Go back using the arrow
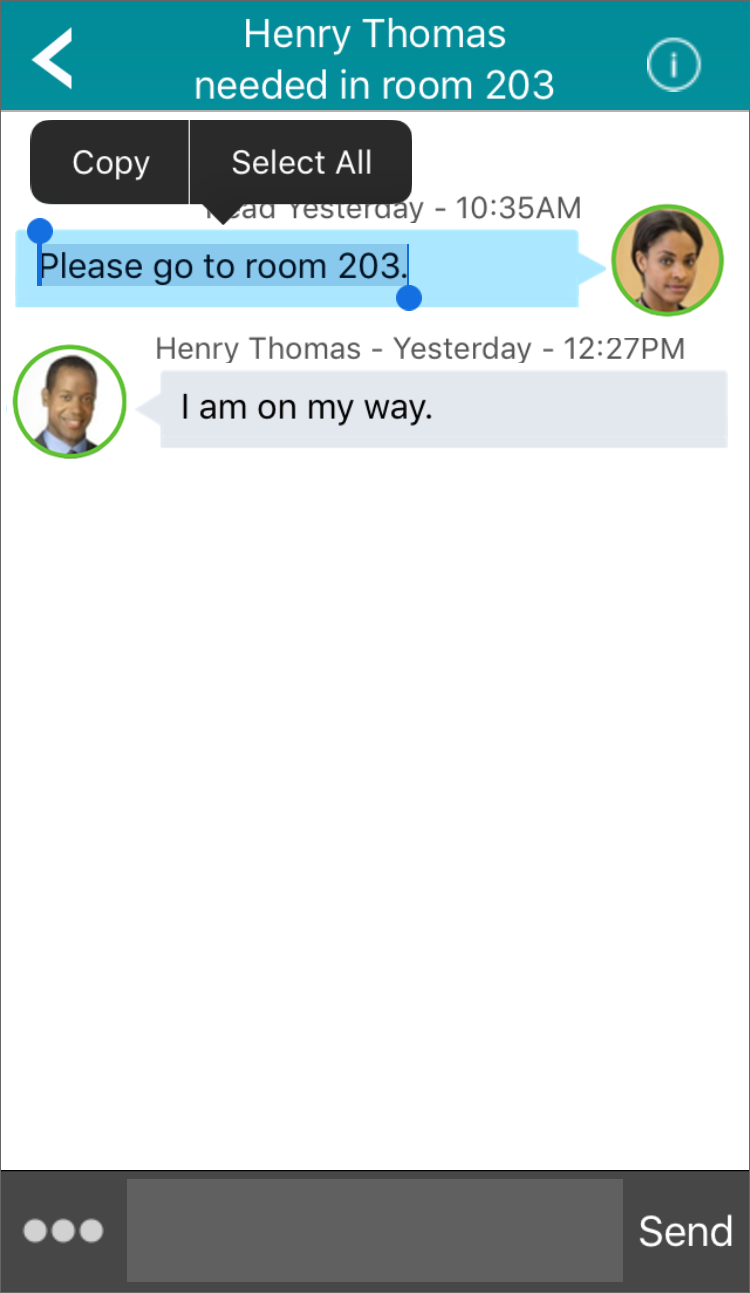This screenshot has width=750, height=1293. tap(52, 58)
